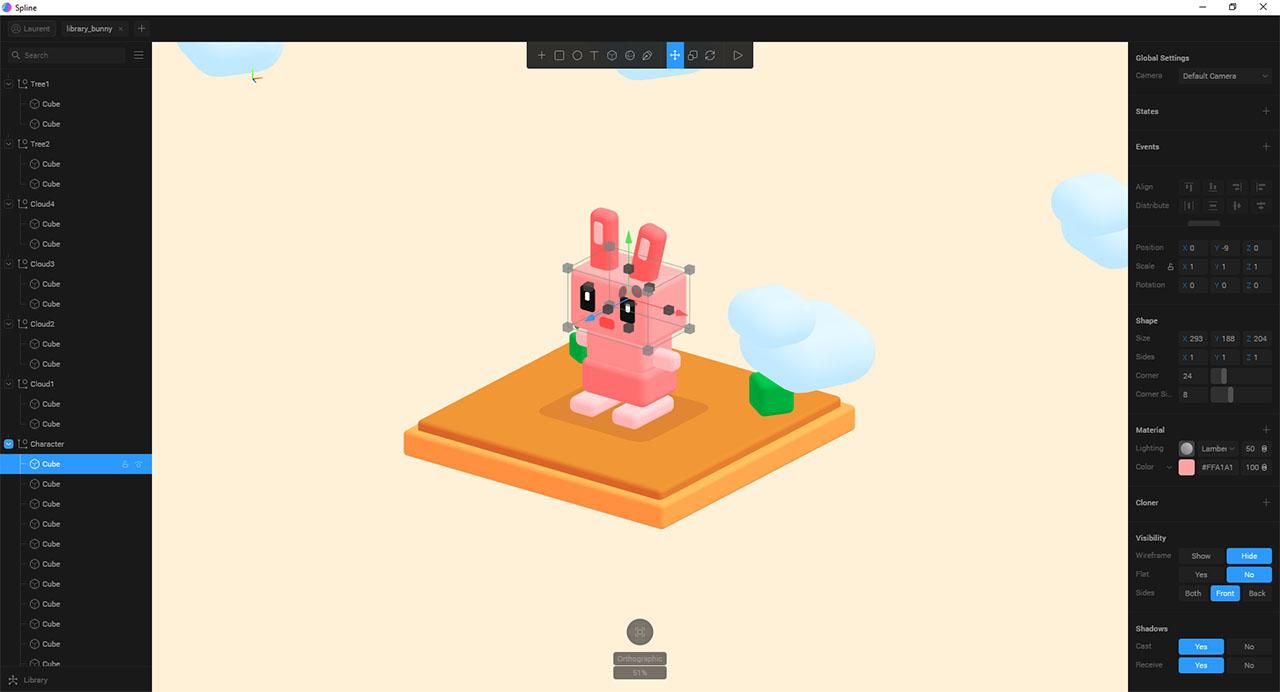Close the library_bunny tab

121,29
